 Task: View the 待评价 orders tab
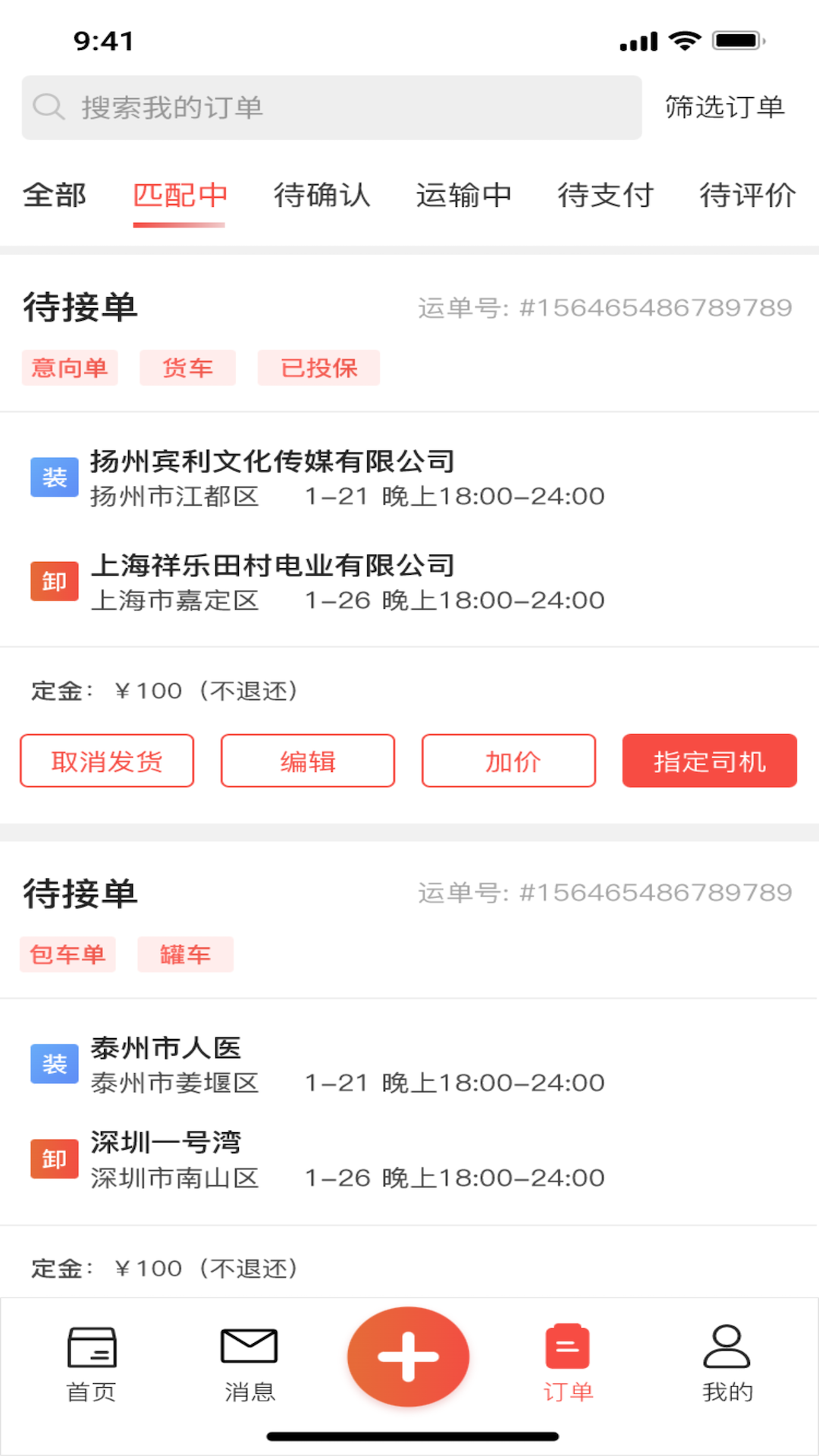click(747, 196)
